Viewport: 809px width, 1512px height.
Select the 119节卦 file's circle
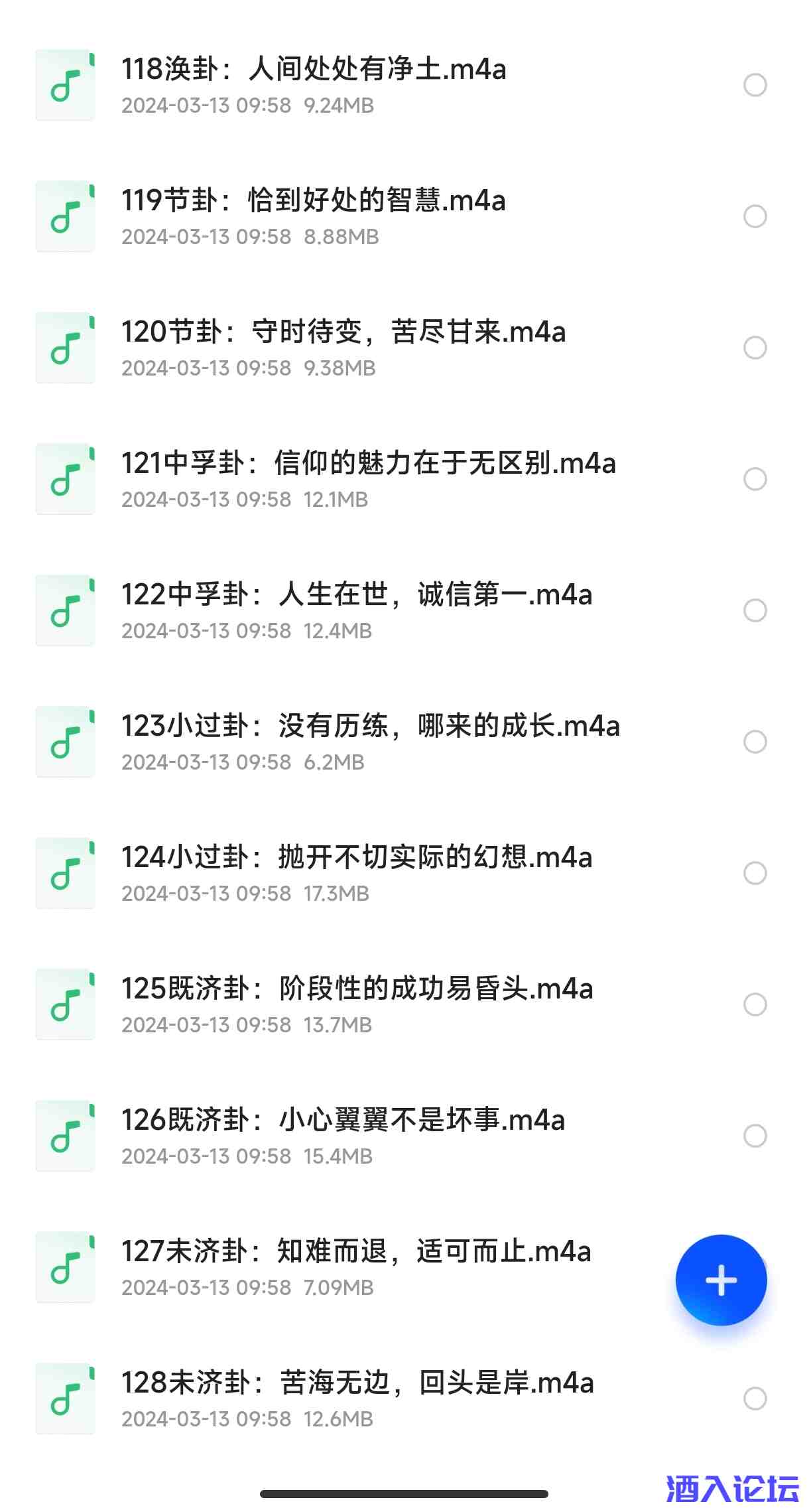pos(755,216)
